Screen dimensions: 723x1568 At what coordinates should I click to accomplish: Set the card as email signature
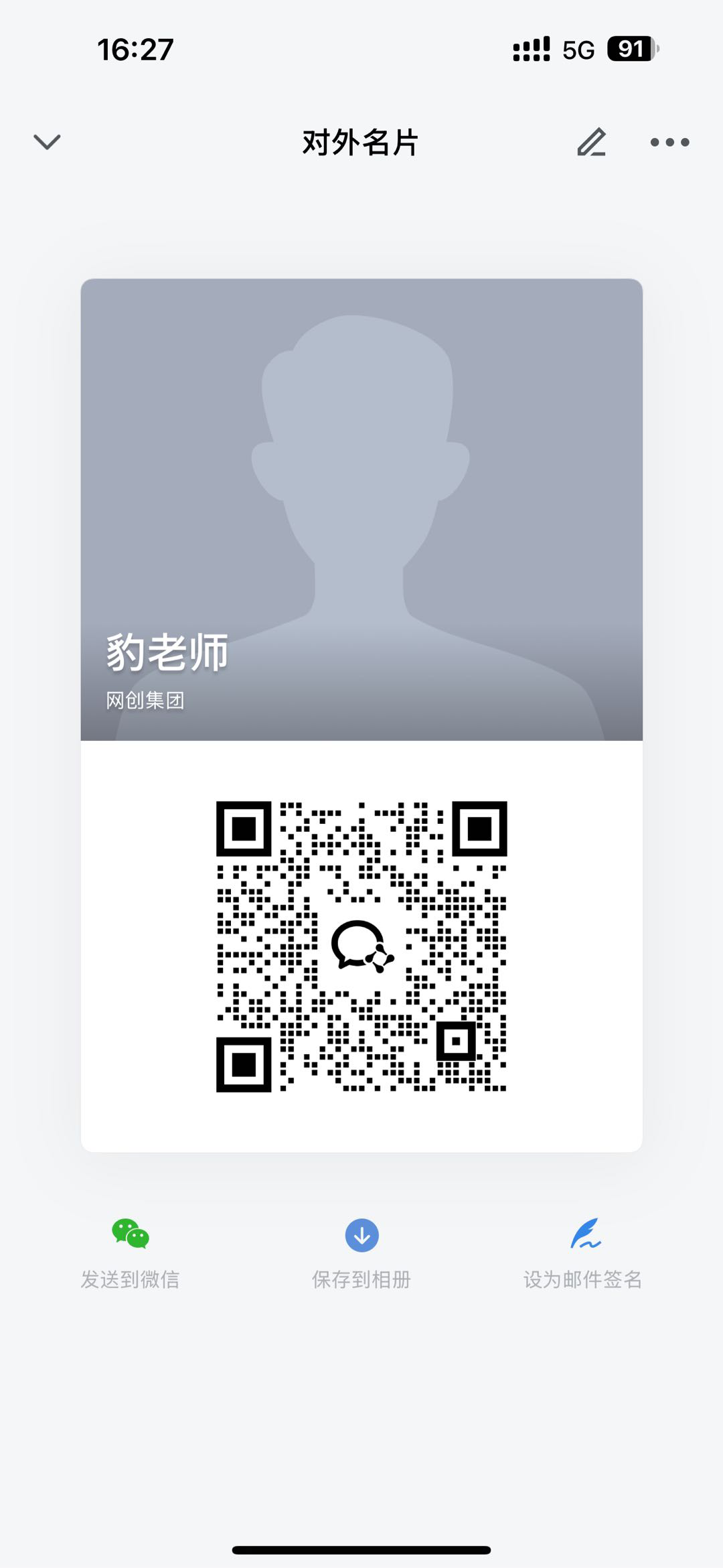coord(583,1251)
